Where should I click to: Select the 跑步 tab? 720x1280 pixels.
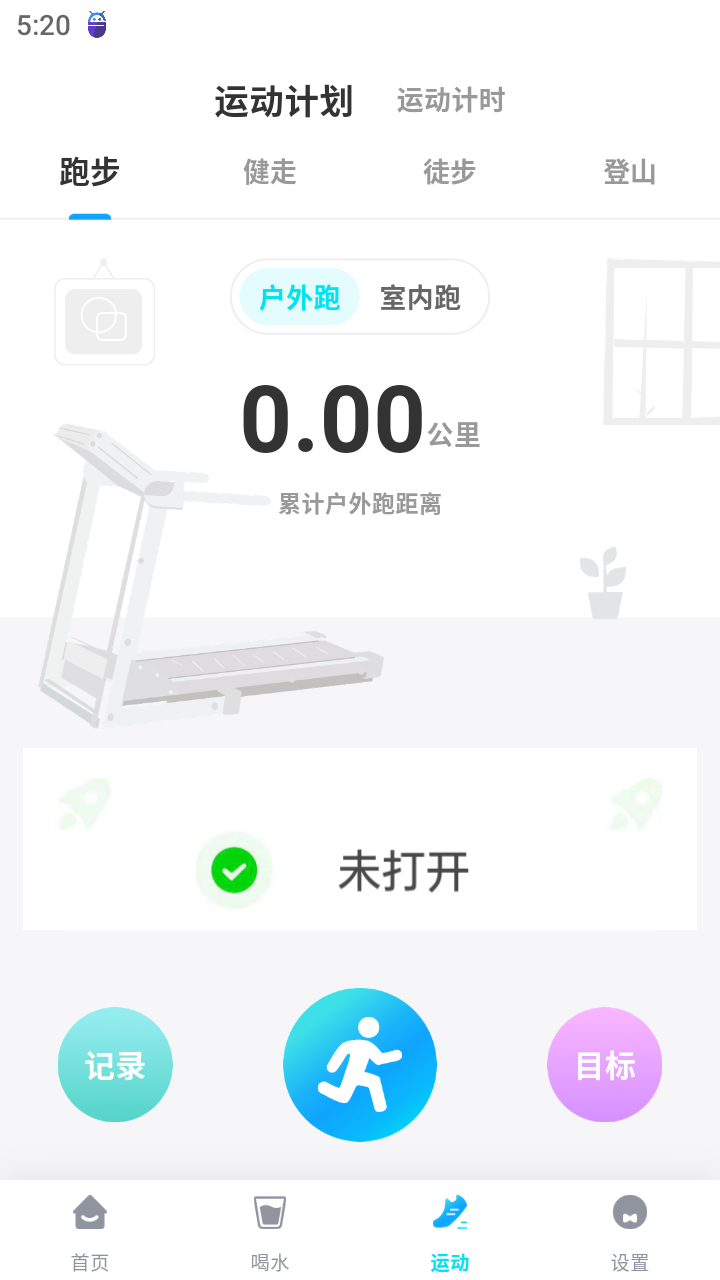[x=90, y=172]
